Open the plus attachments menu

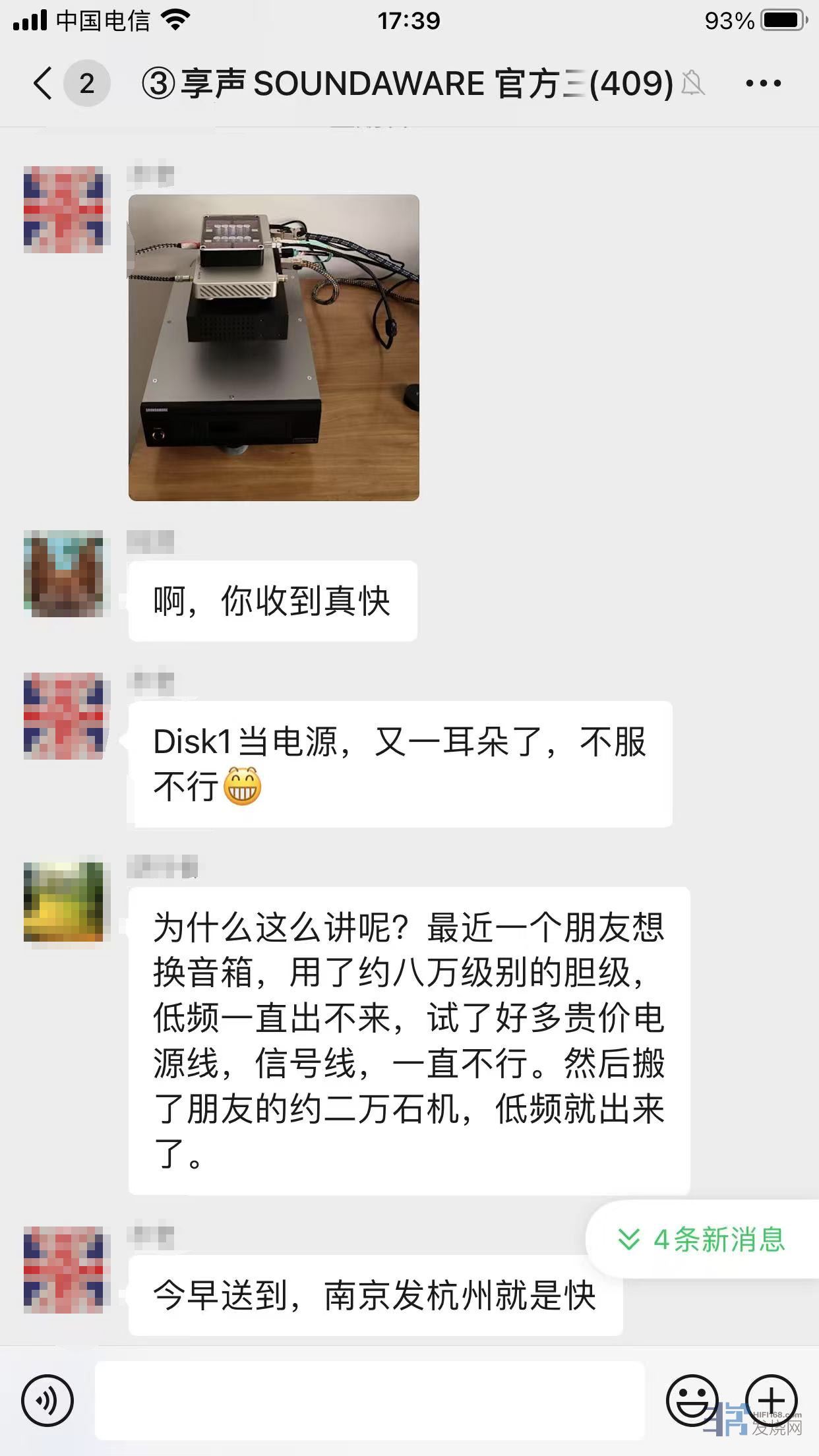[x=771, y=1400]
